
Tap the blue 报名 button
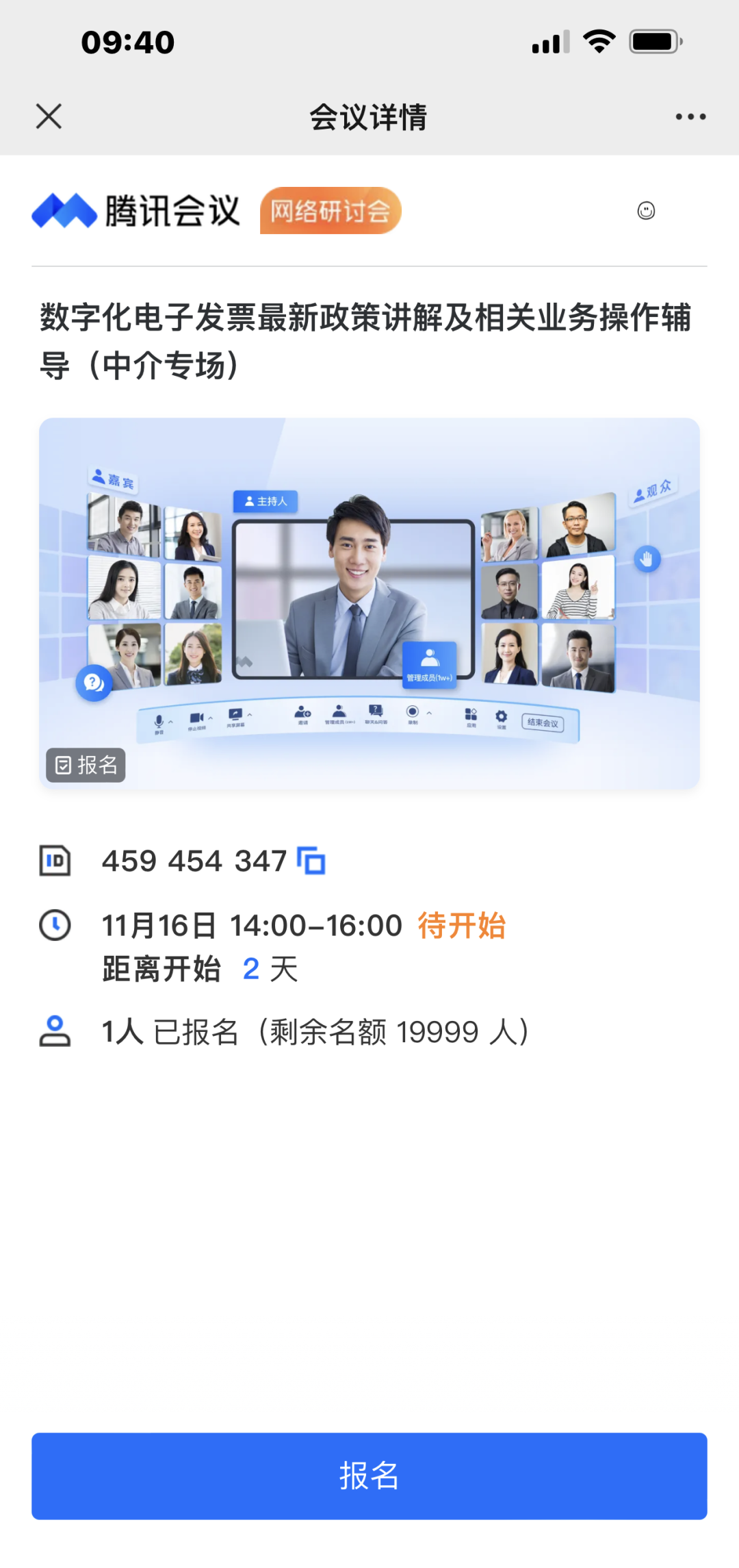point(369,1476)
